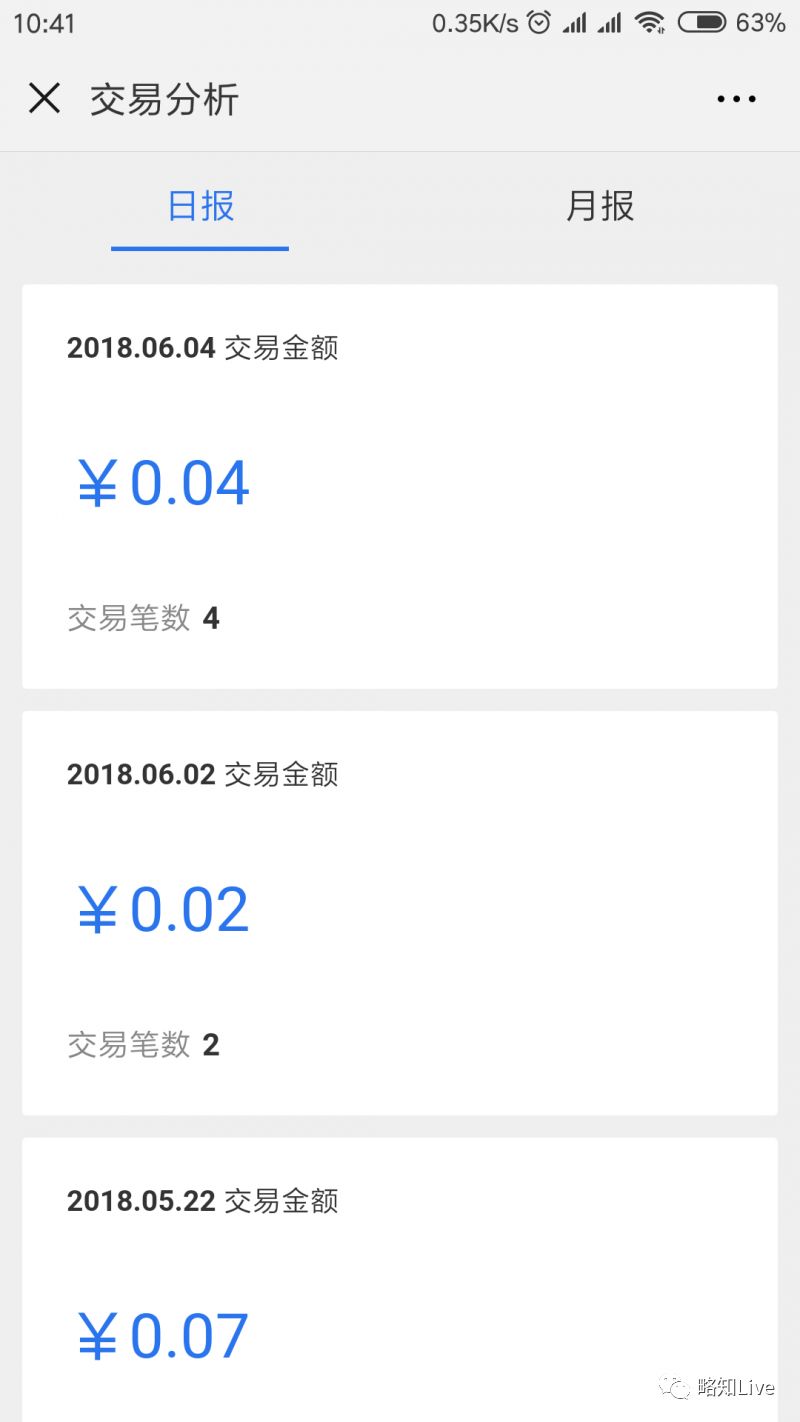This screenshot has width=800, height=1422.
Task: Switch to the 月报 tab
Action: (x=600, y=206)
